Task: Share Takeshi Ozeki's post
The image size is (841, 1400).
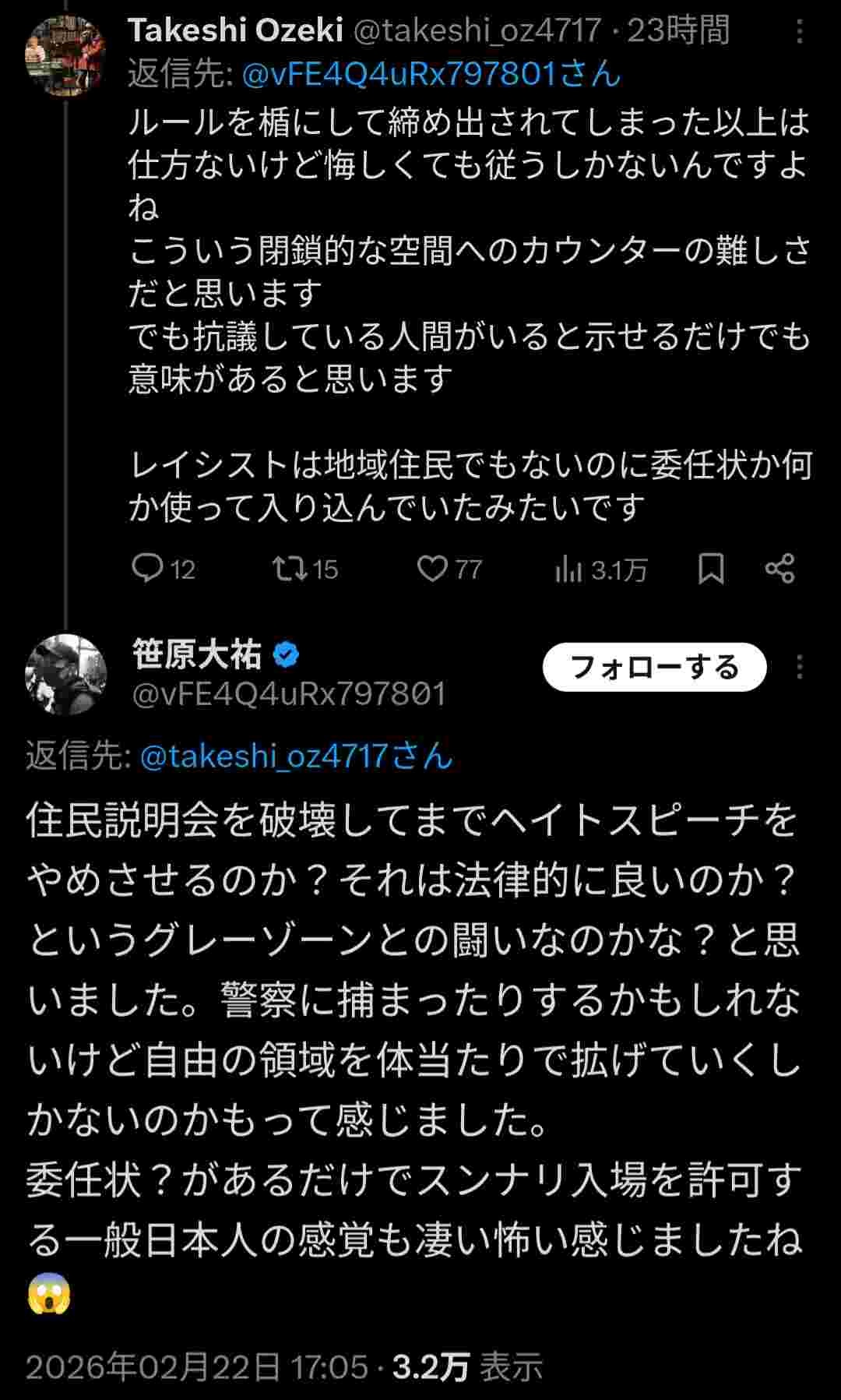Action: (x=779, y=569)
